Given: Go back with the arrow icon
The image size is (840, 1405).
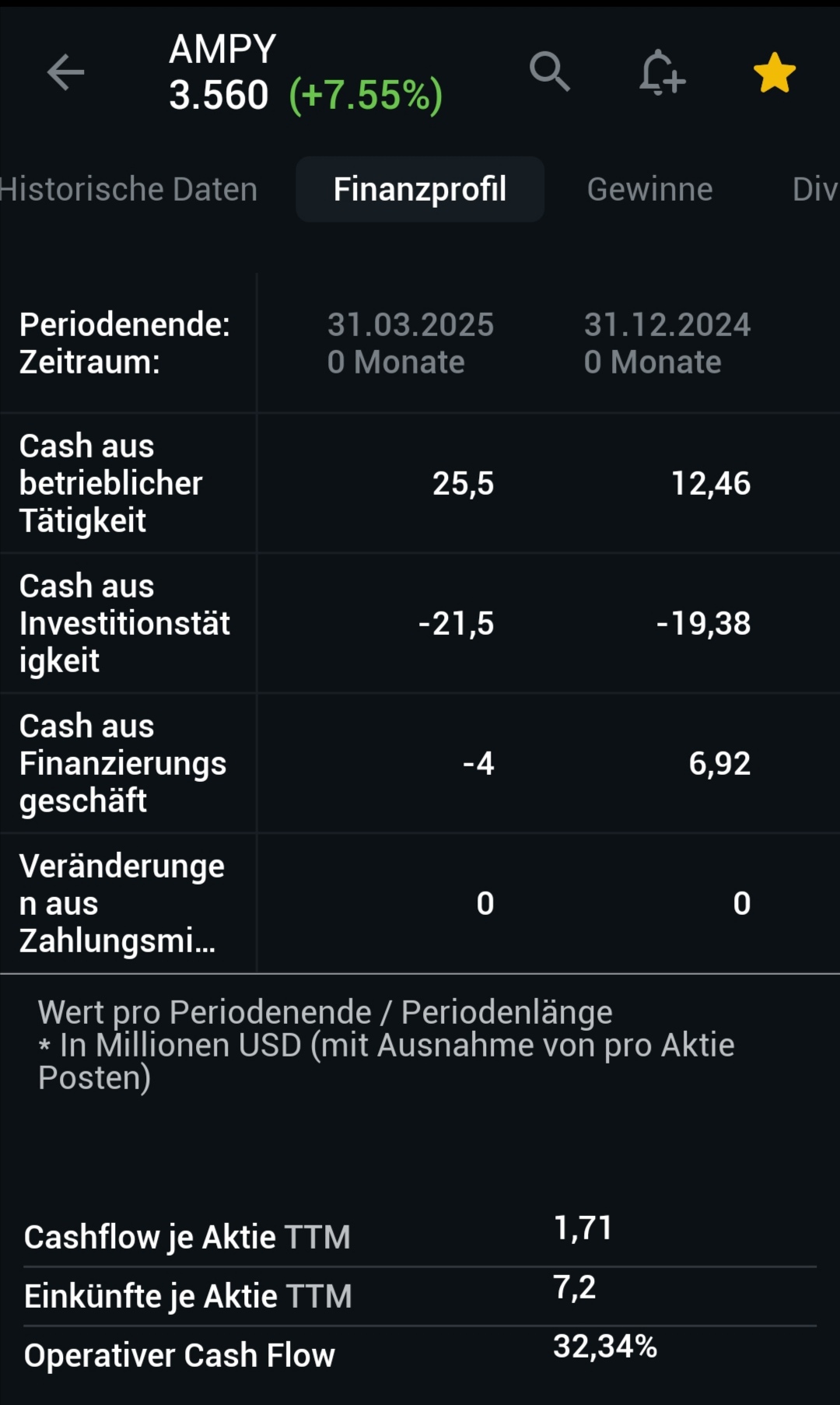Looking at the screenshot, I should 65,72.
